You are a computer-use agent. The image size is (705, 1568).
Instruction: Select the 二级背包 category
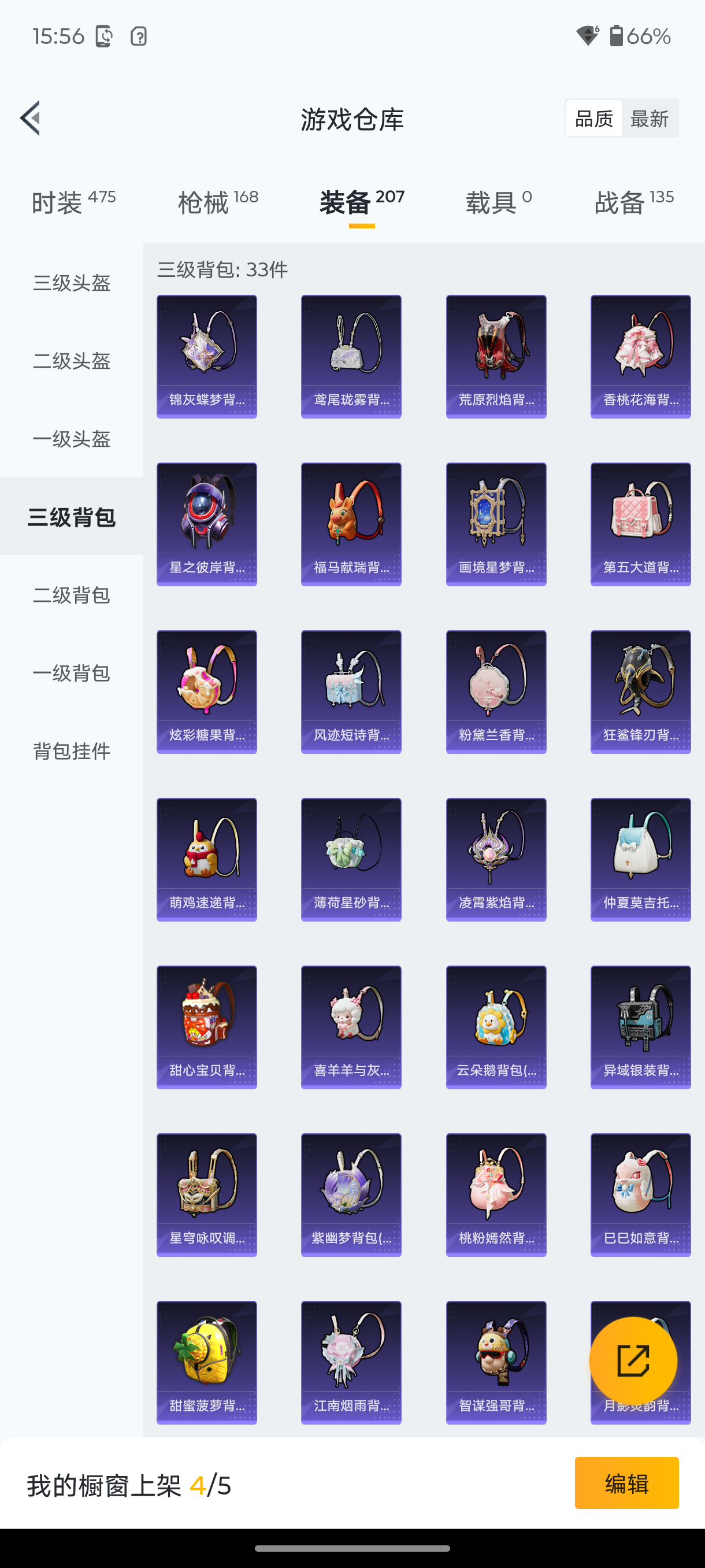pos(71,597)
